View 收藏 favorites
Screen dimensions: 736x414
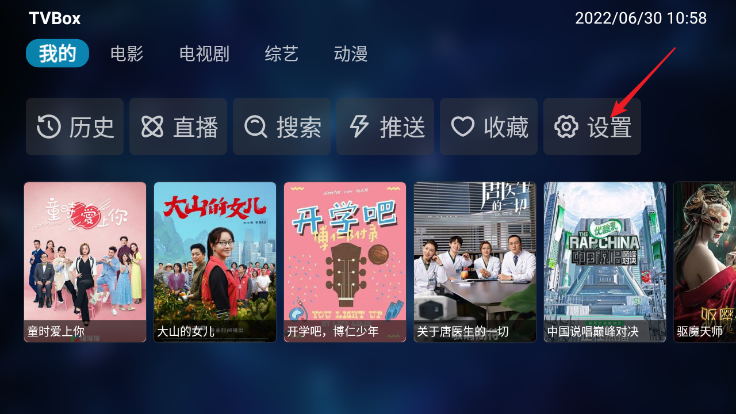[490, 127]
